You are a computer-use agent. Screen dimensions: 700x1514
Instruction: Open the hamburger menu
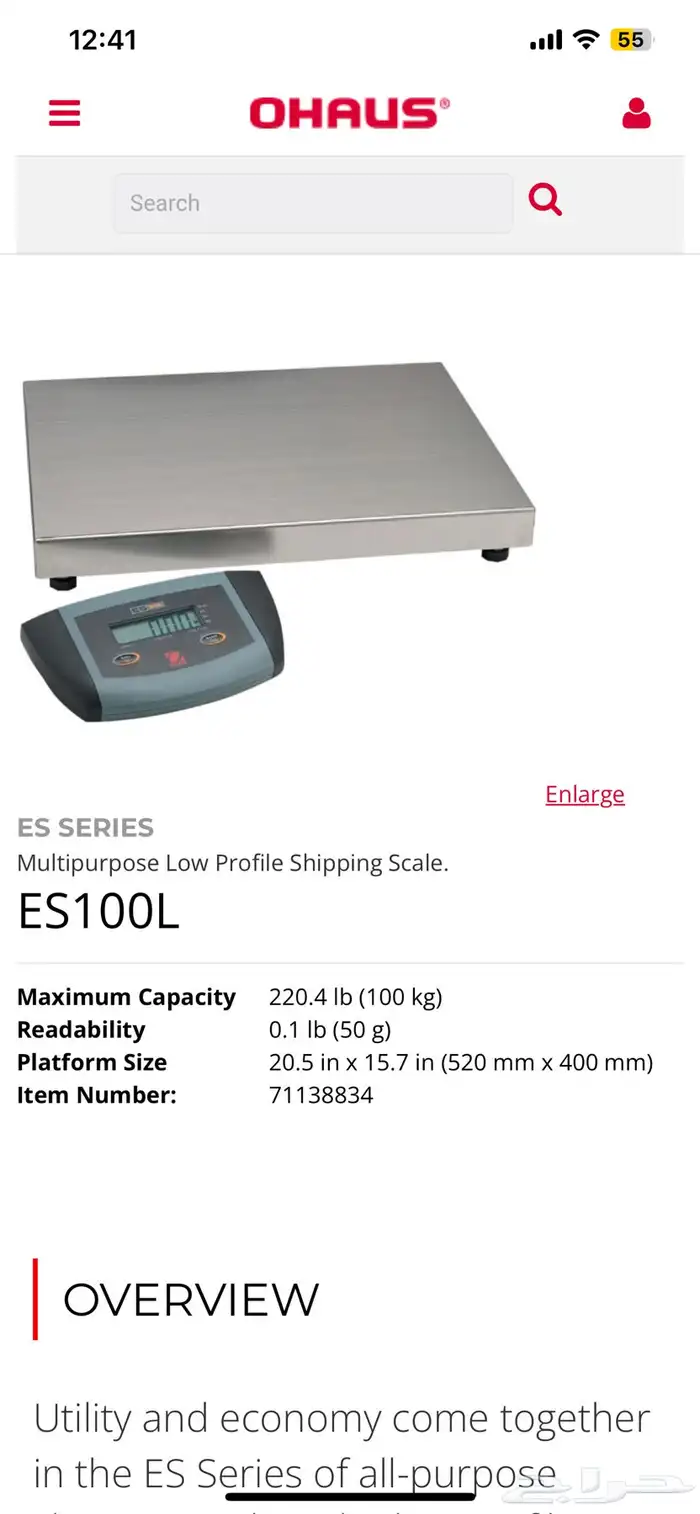[64, 113]
